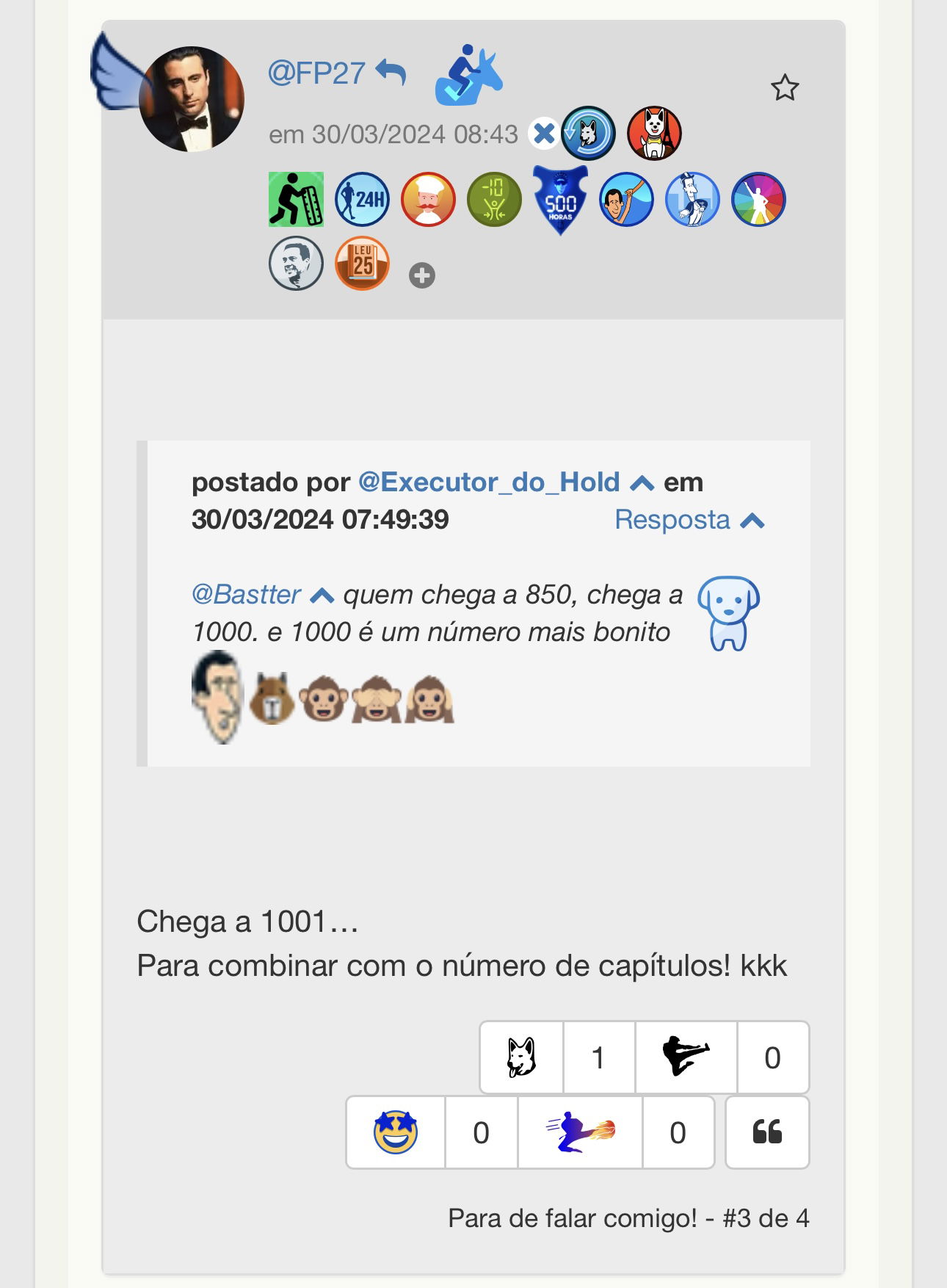Tap the blue donkey rider badge

click(x=468, y=76)
